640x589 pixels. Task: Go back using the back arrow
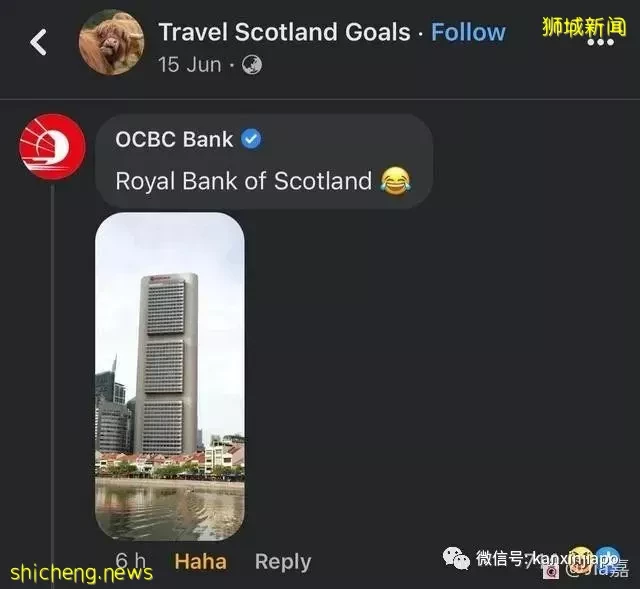(x=39, y=42)
